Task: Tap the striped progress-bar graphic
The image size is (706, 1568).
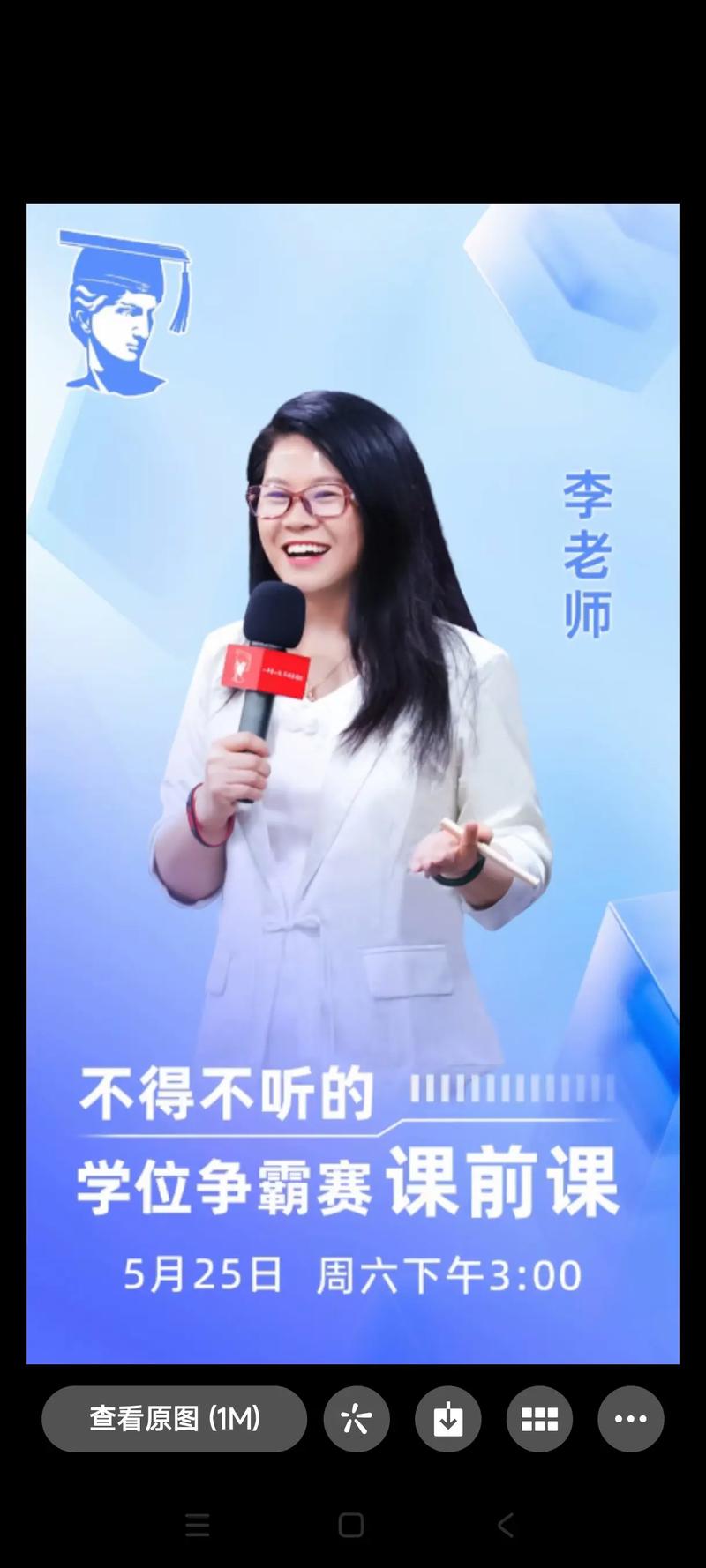Action: coord(512,1089)
